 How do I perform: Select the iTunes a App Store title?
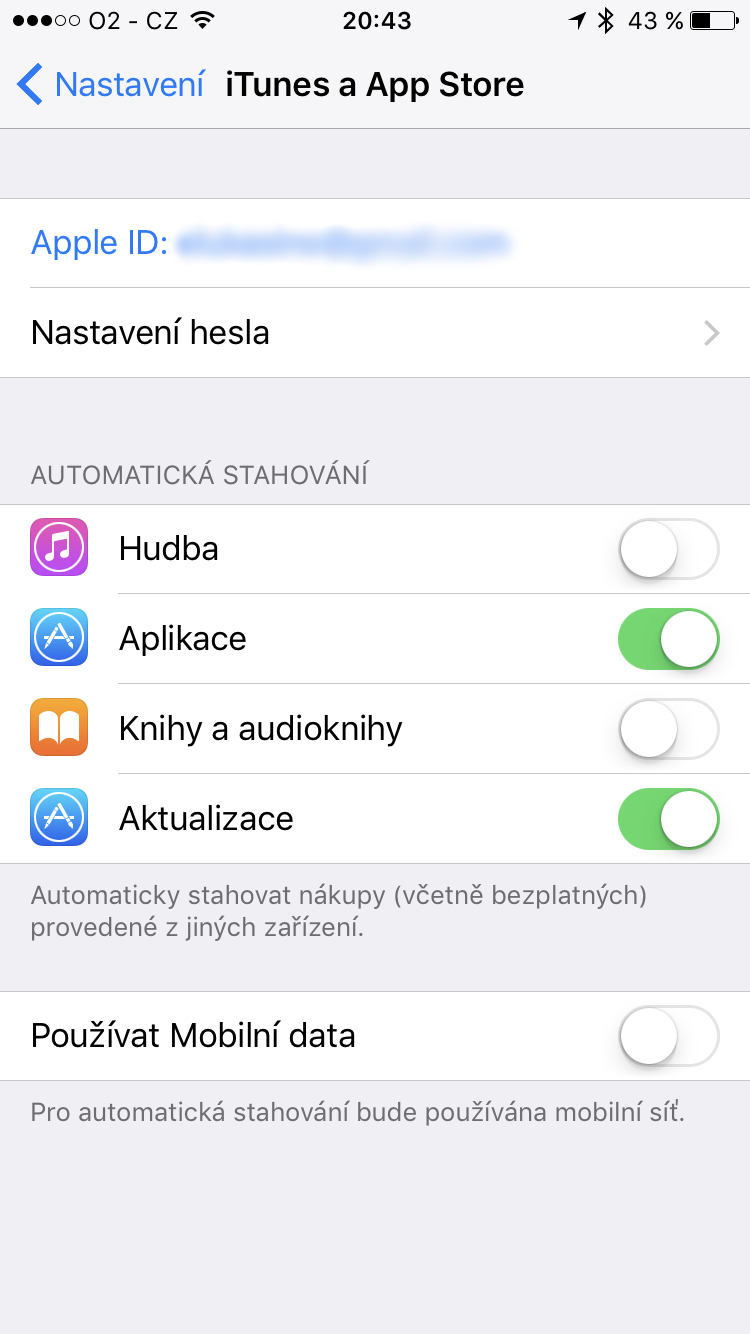(x=375, y=84)
